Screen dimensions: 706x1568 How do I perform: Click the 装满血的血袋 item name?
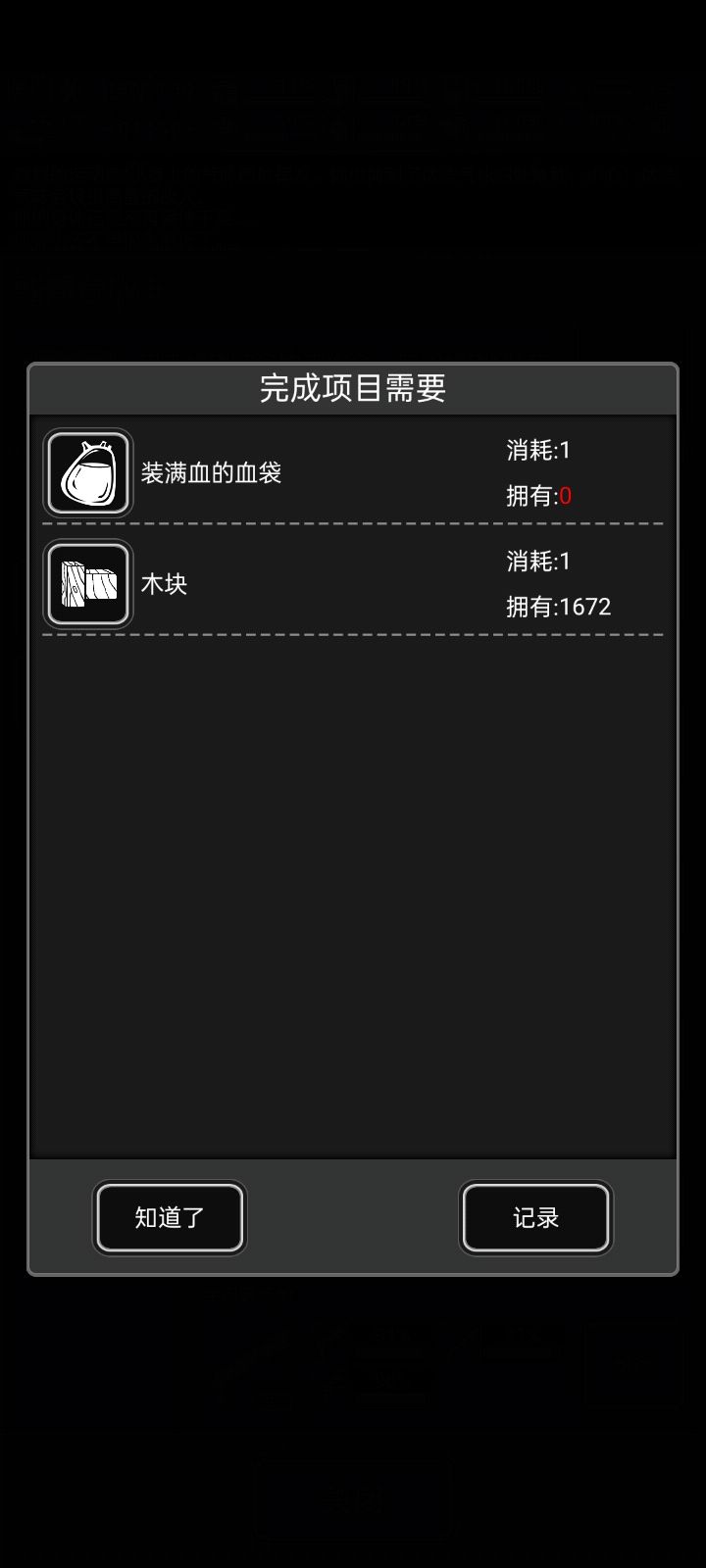click(210, 472)
